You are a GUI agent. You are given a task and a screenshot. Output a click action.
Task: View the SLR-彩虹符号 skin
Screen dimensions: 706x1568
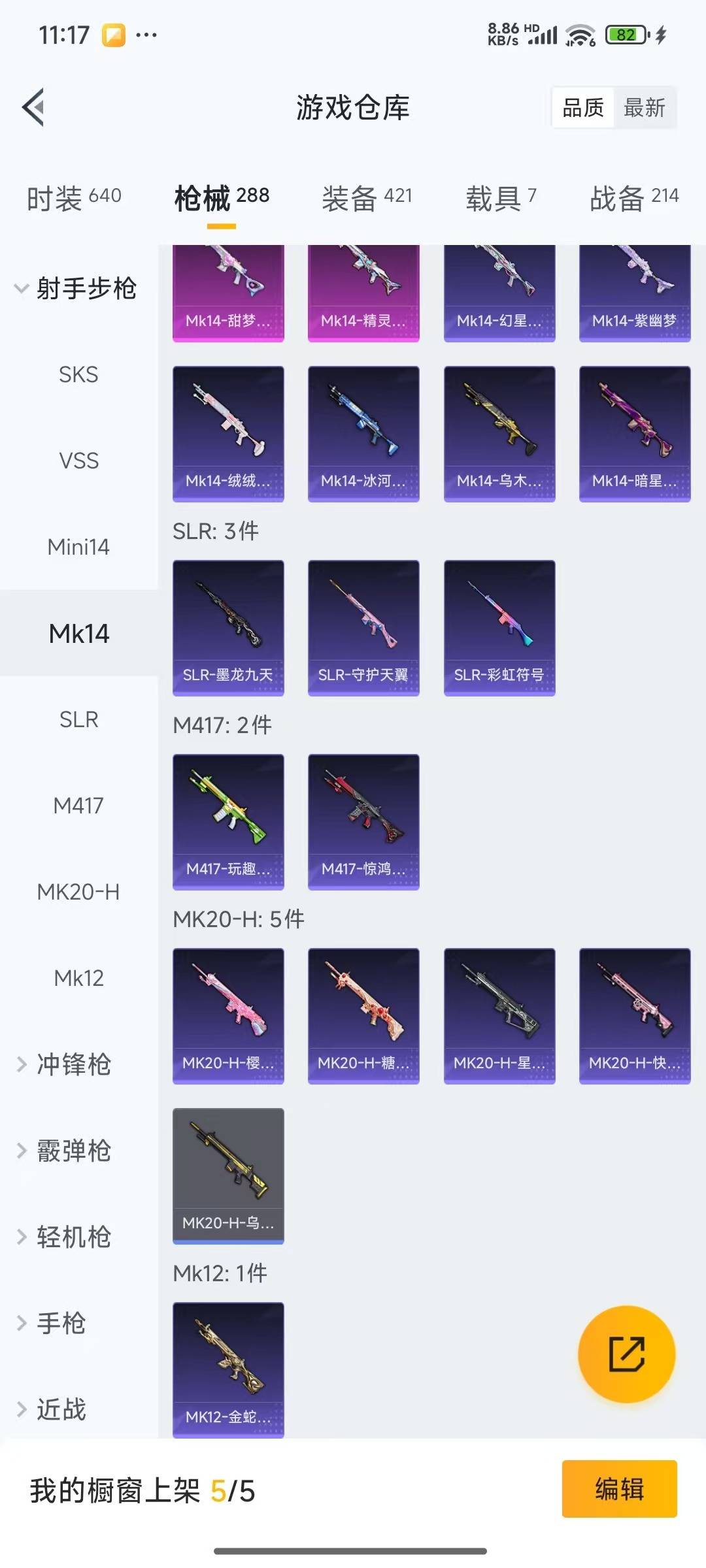point(499,627)
